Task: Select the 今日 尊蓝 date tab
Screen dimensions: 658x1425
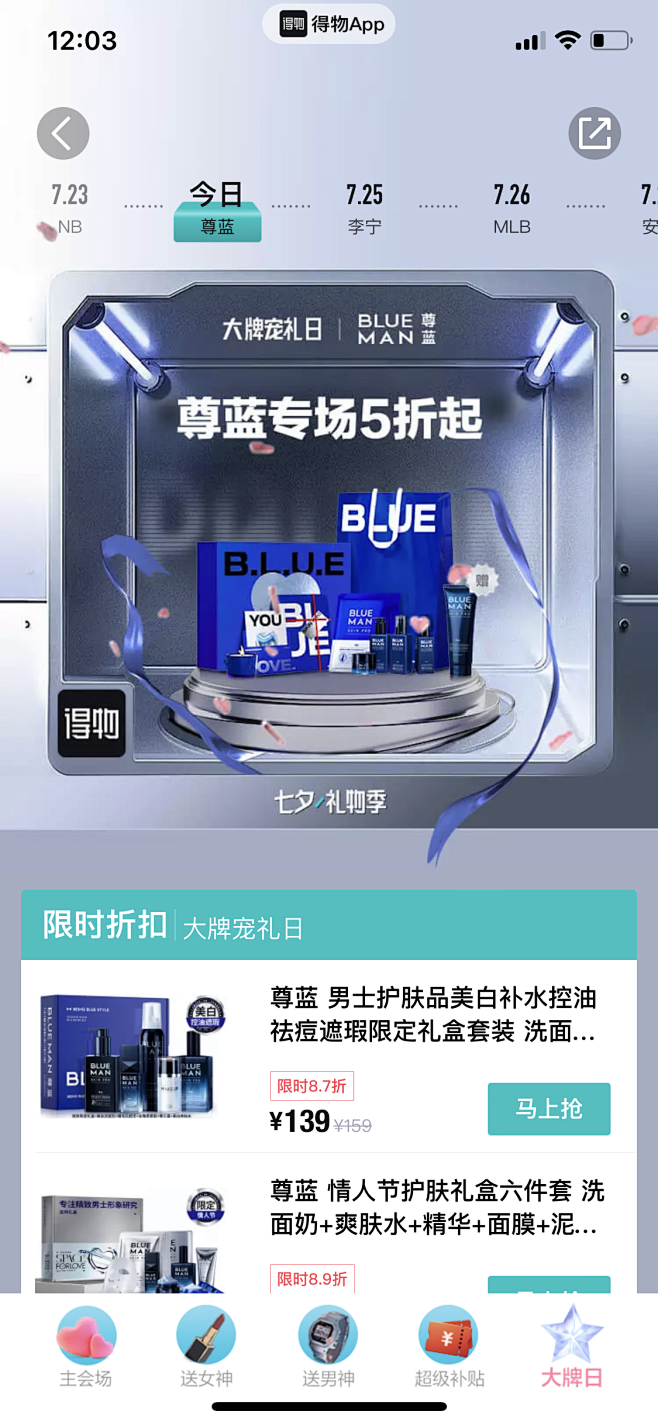Action: pyautogui.click(x=217, y=208)
